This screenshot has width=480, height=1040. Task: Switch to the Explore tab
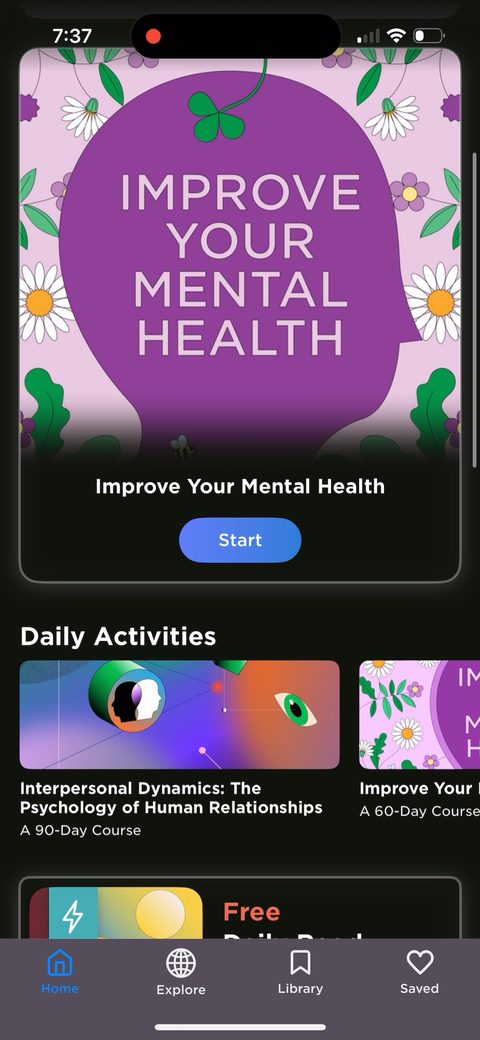181,972
